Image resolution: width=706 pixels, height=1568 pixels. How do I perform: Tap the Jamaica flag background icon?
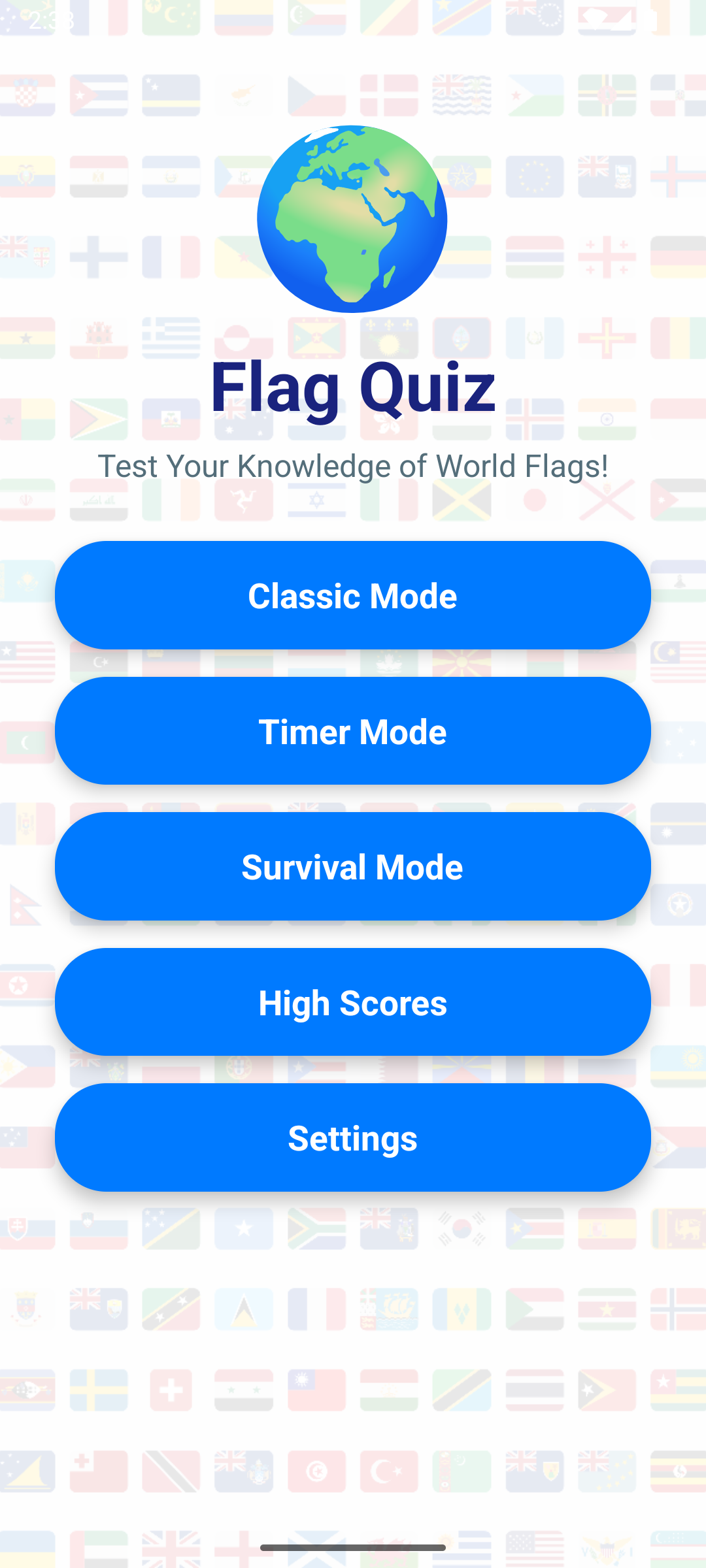click(x=463, y=500)
